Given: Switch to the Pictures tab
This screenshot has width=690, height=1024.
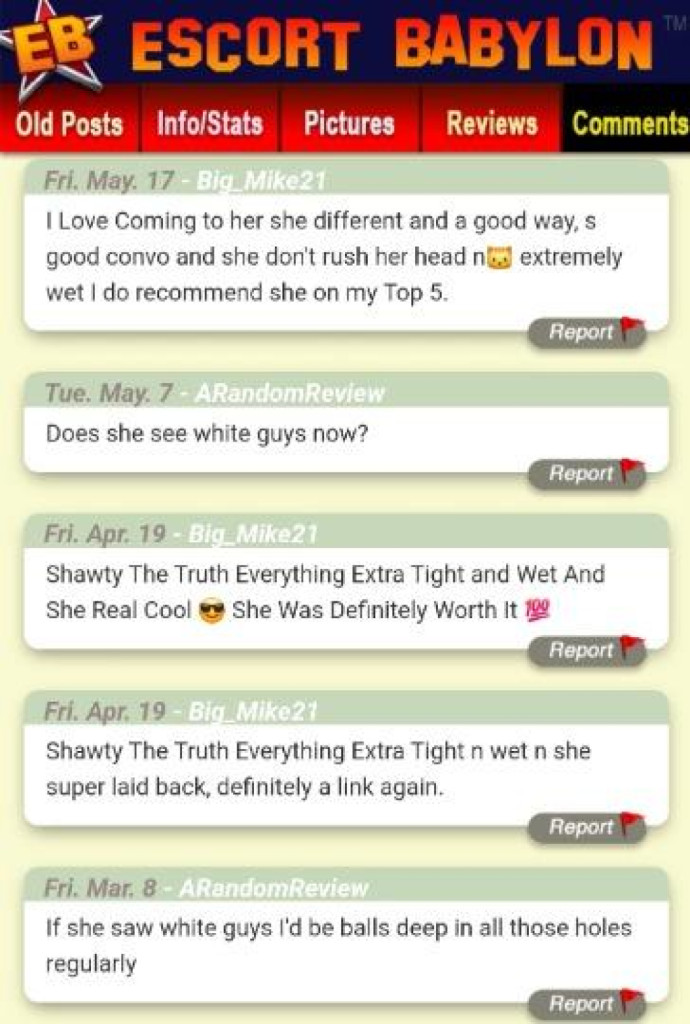Looking at the screenshot, I should pos(349,124).
